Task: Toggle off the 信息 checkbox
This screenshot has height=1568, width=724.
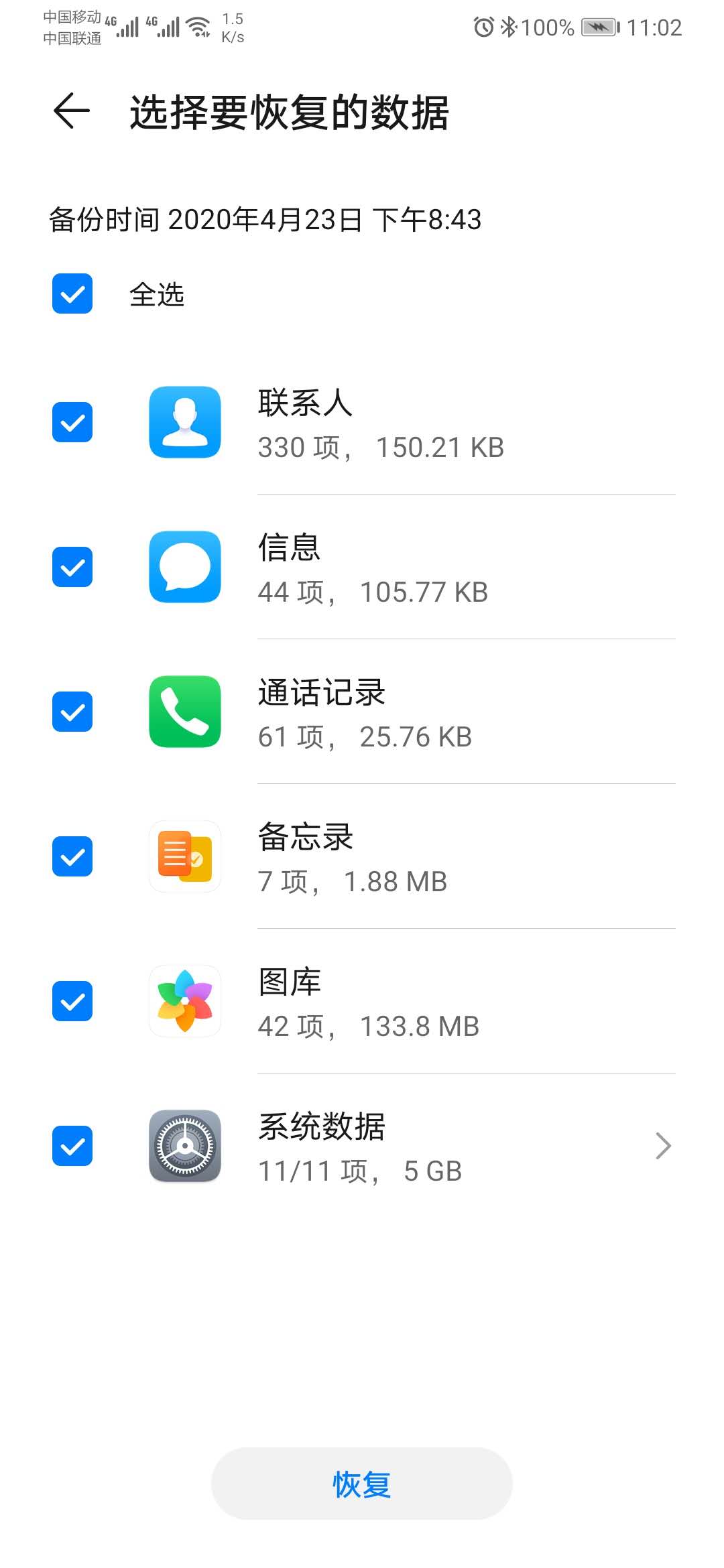Action: [72, 568]
